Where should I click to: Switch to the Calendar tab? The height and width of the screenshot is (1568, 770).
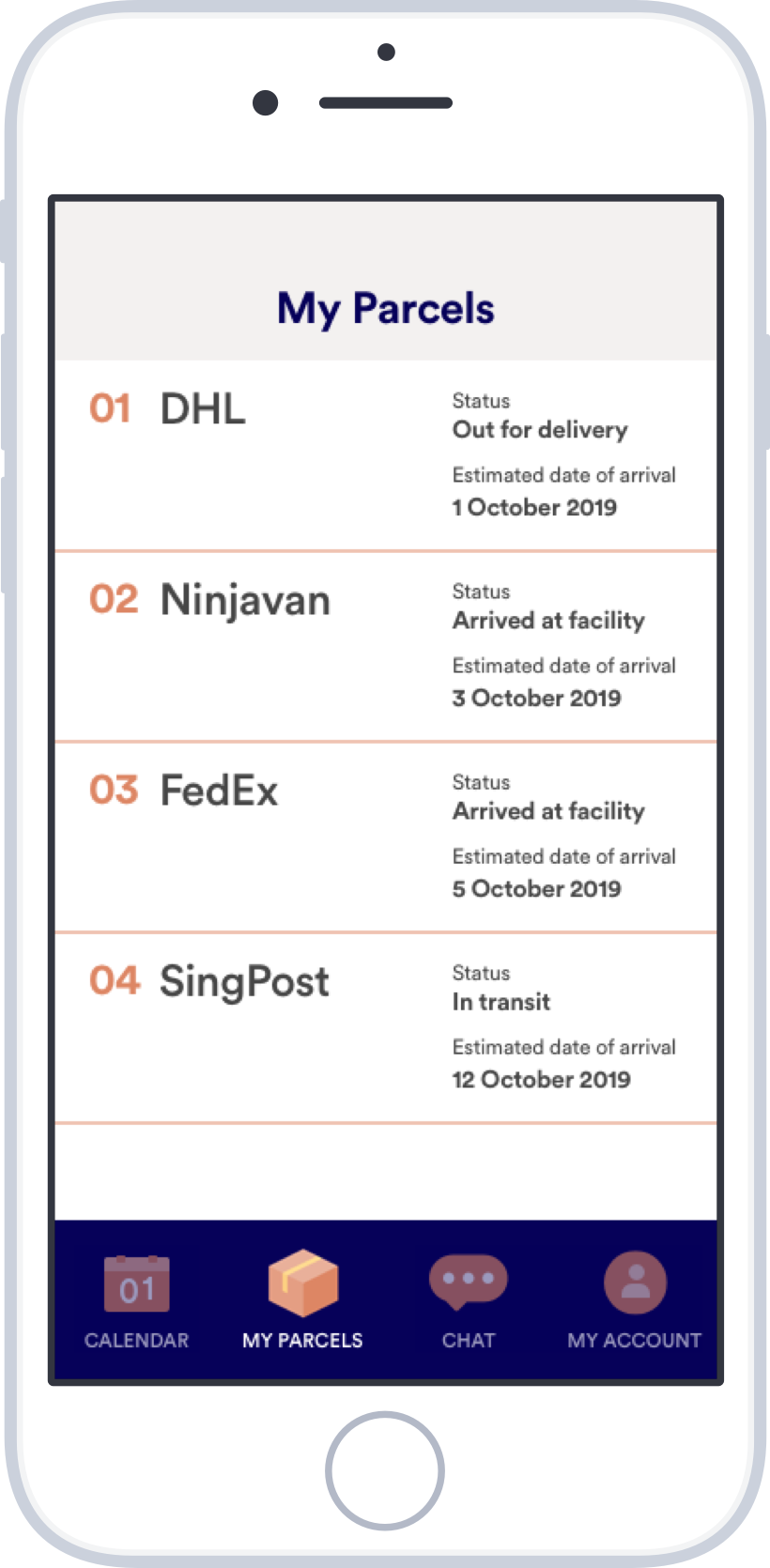(137, 1300)
